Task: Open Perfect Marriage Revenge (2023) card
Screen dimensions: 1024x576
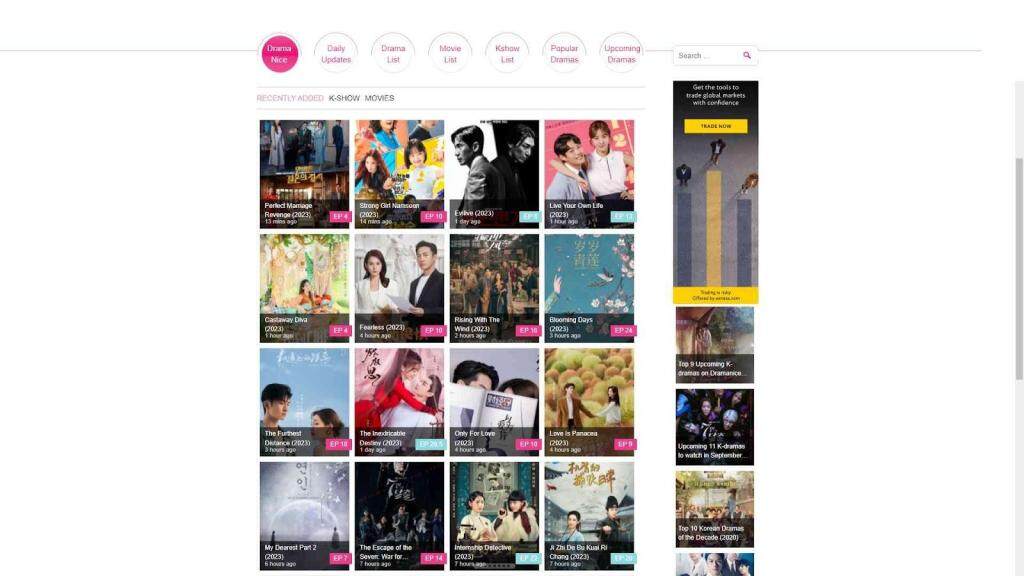Action: pyautogui.click(x=304, y=173)
